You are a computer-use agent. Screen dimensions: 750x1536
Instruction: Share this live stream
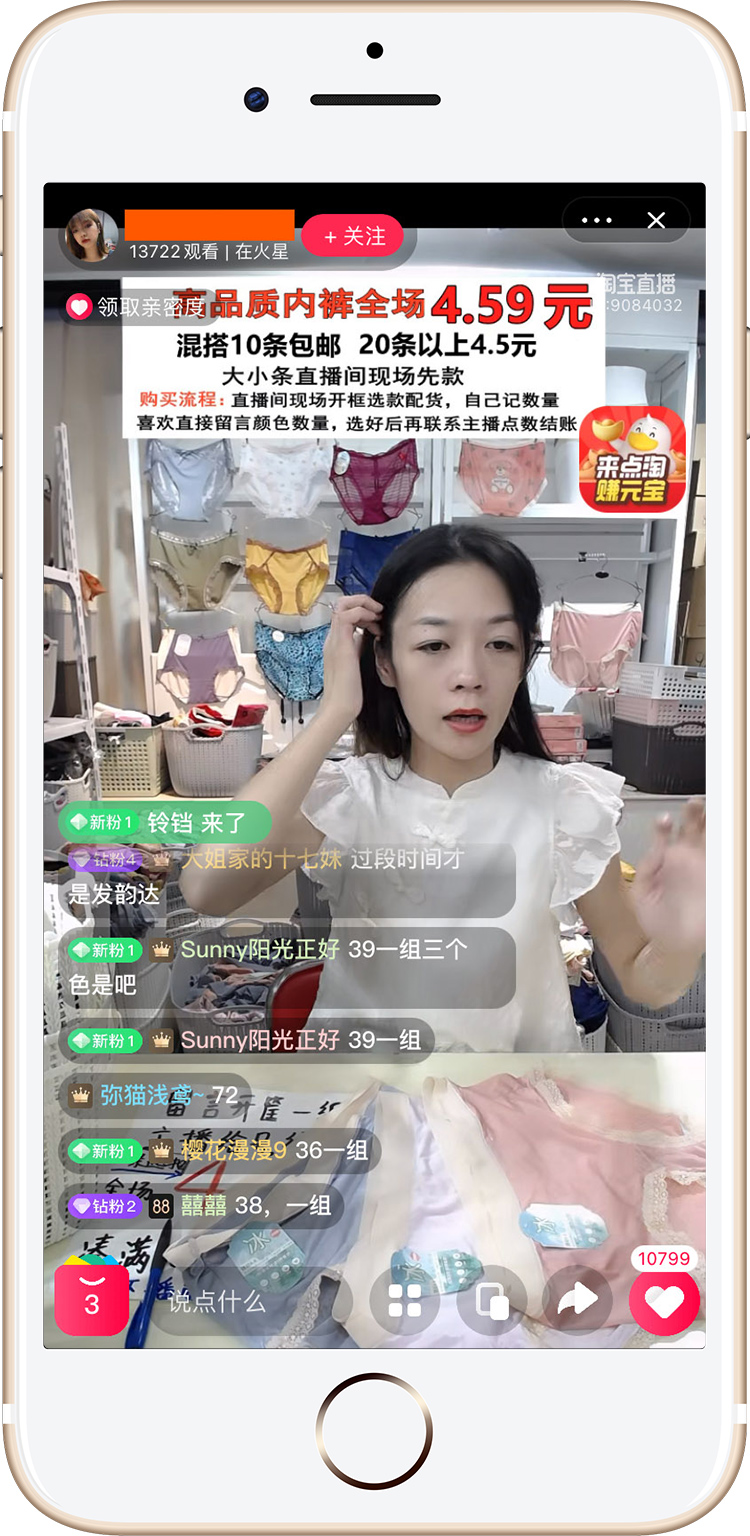(x=577, y=1300)
